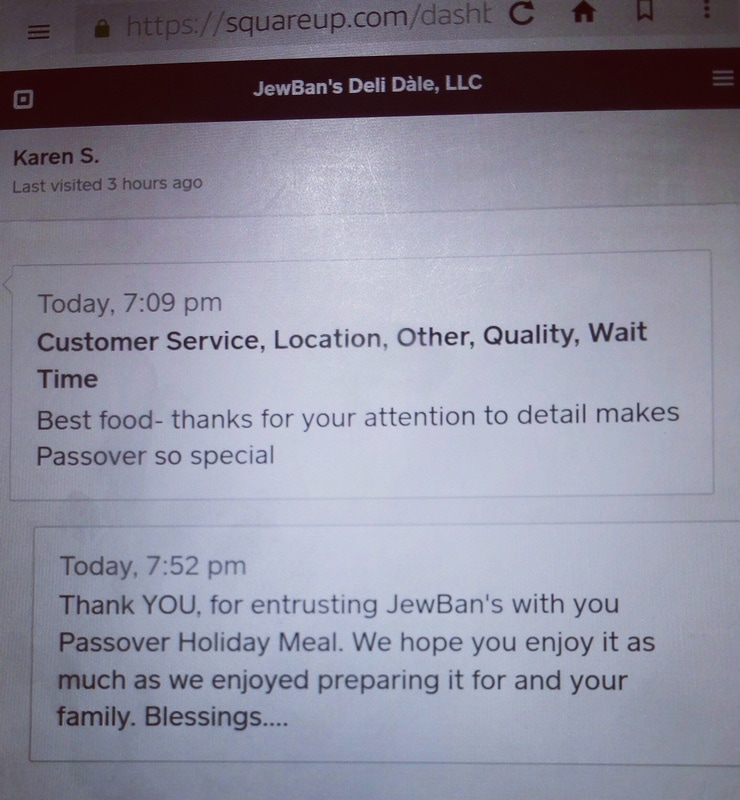Tap the Square logo icon in header
Screen dimensions: 740x800
click(23, 98)
